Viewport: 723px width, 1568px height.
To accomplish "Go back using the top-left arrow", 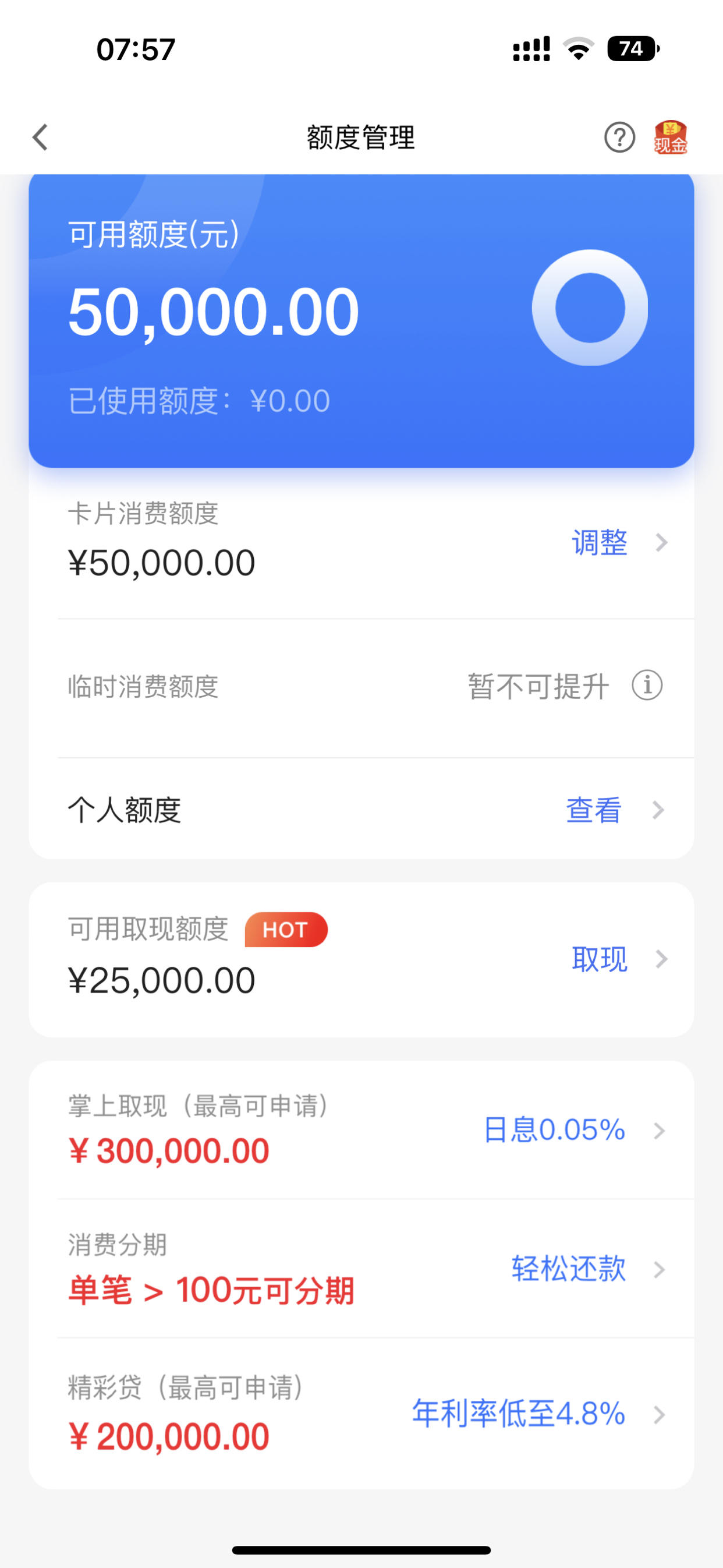I will pyautogui.click(x=40, y=137).
